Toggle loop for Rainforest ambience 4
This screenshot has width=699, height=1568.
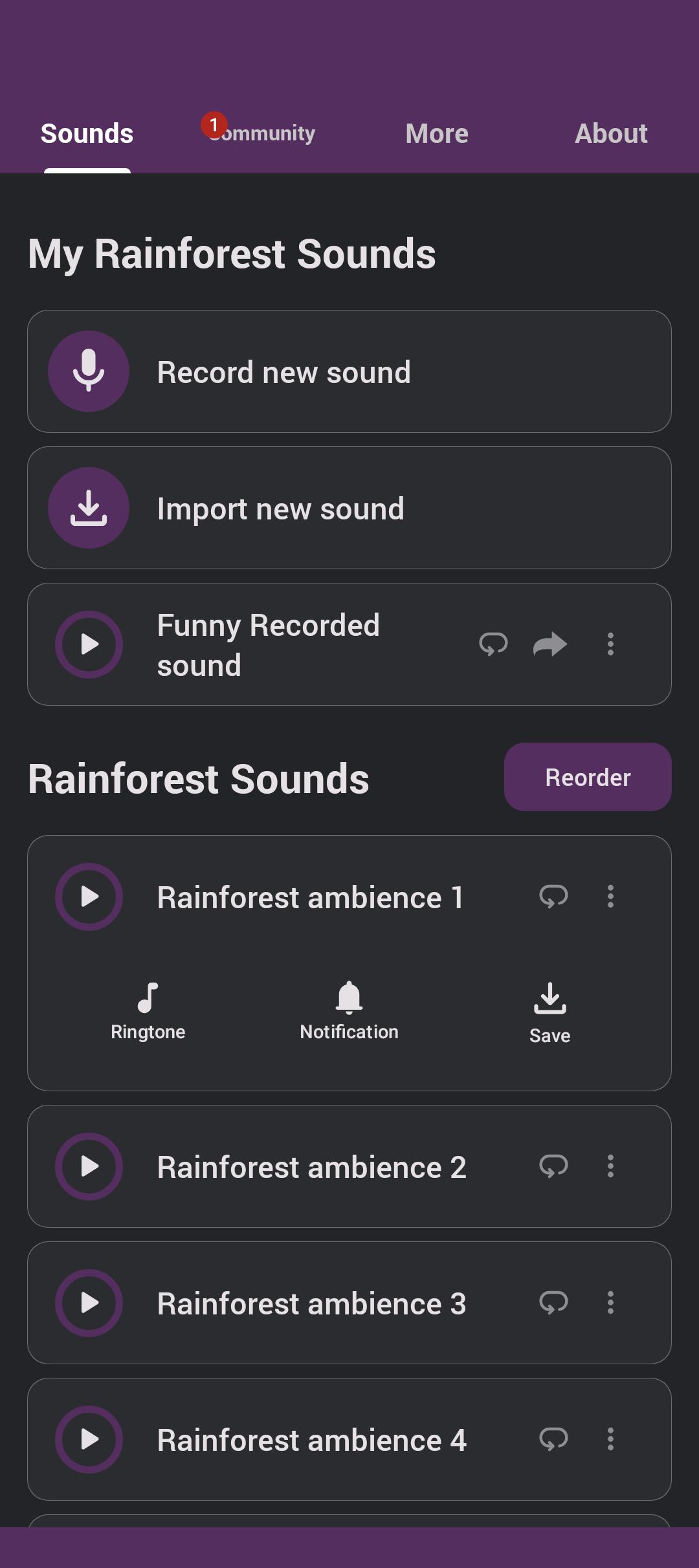(553, 1439)
